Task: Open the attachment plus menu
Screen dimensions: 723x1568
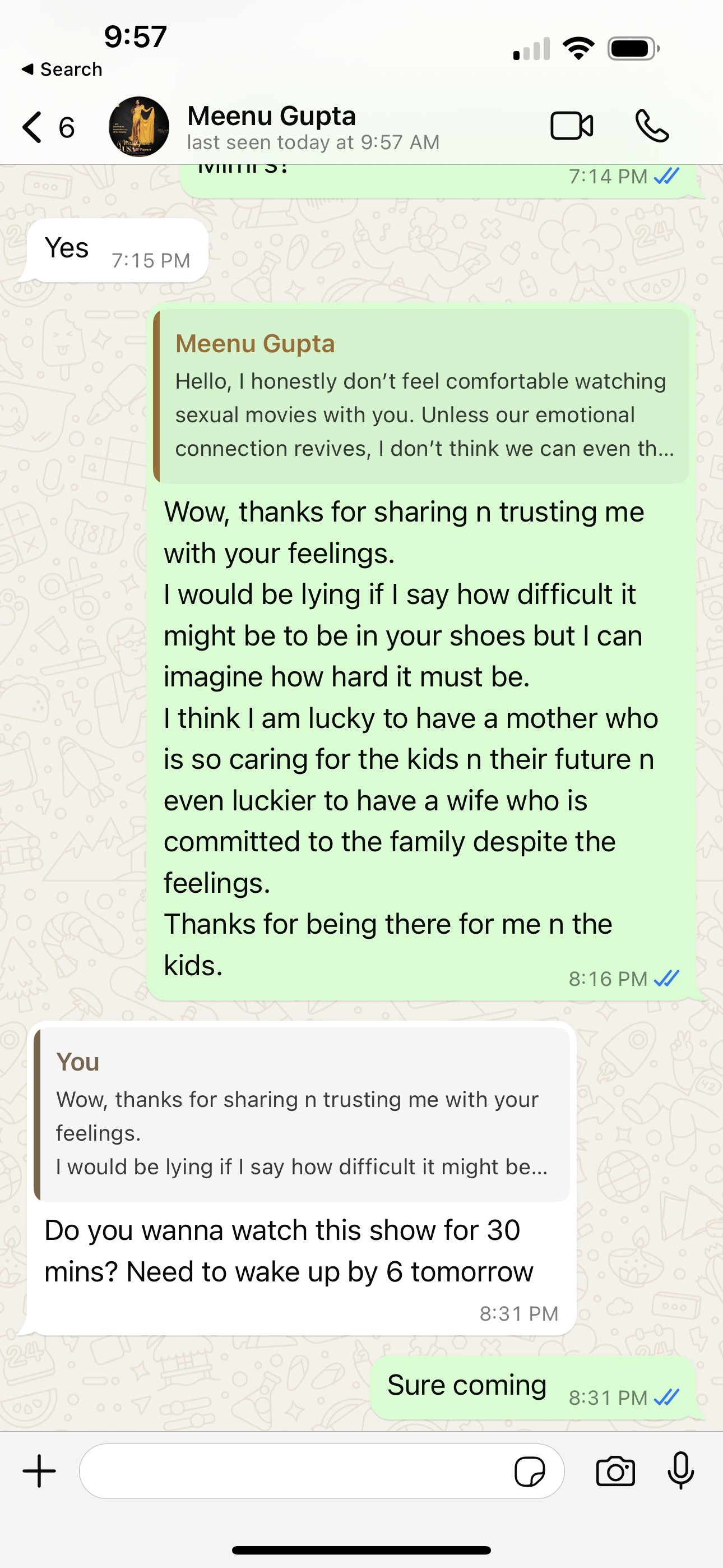Action: point(40,1471)
